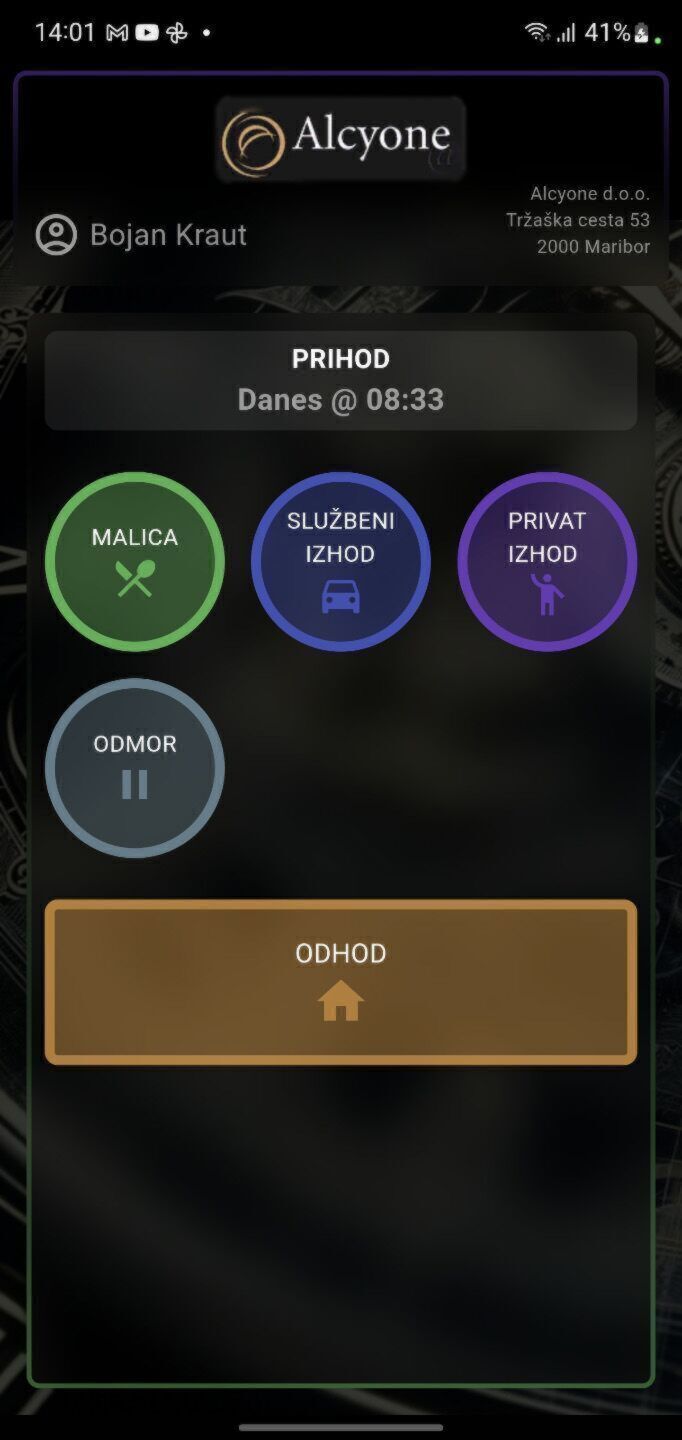682x1440 pixels.
Task: Begin an Odmor pause
Action: point(135,768)
